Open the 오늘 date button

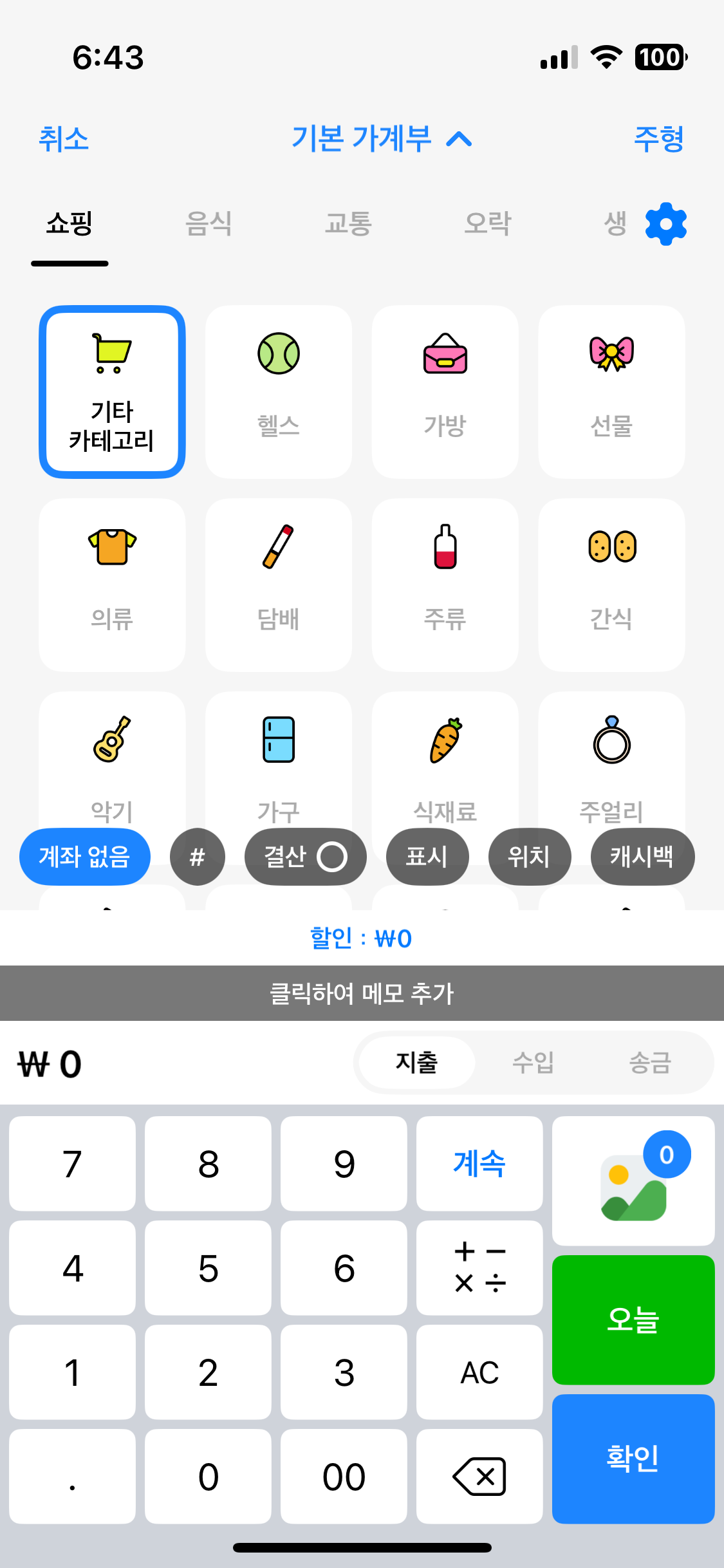click(633, 1320)
